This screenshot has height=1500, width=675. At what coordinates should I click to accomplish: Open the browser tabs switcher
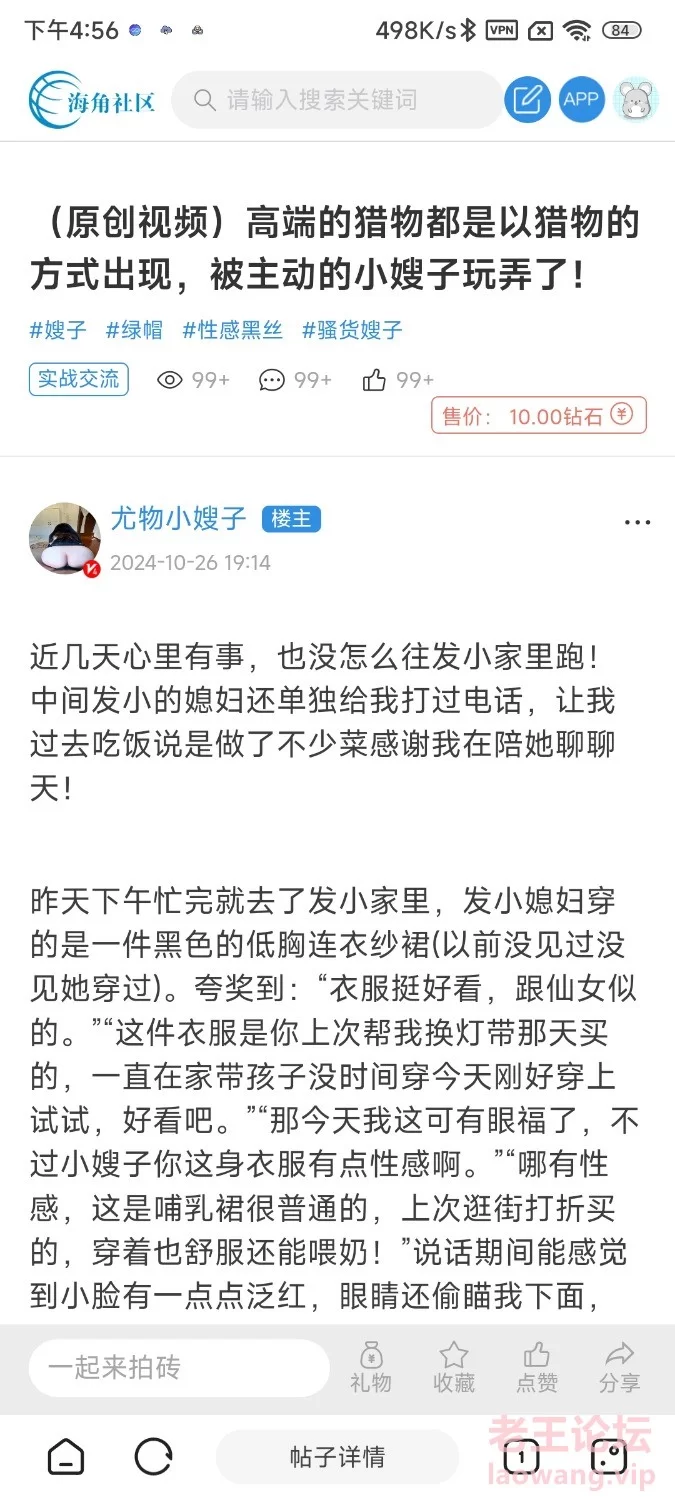[x=521, y=1457]
